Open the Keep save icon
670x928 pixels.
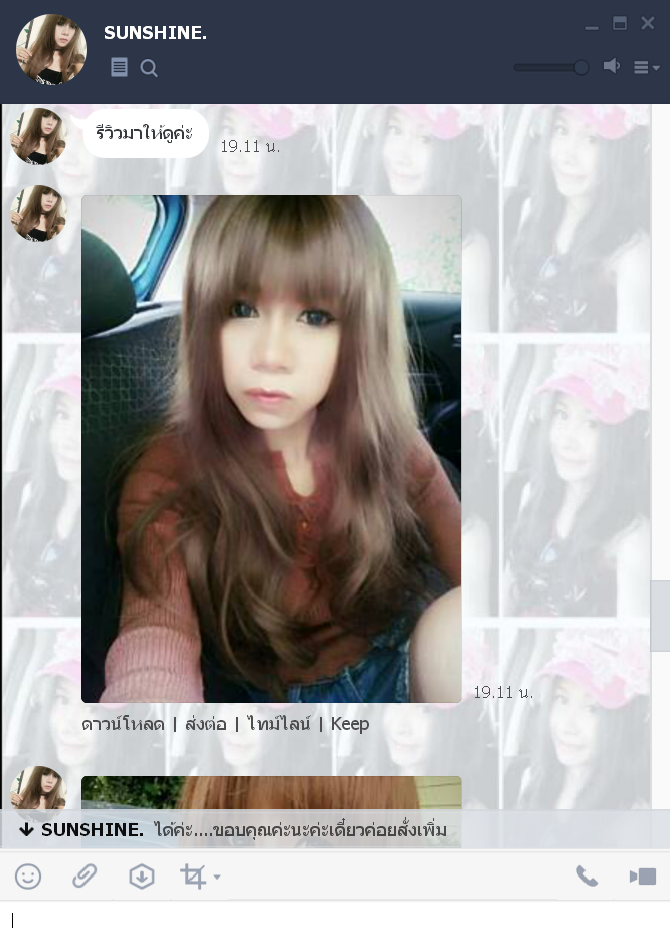[x=142, y=877]
